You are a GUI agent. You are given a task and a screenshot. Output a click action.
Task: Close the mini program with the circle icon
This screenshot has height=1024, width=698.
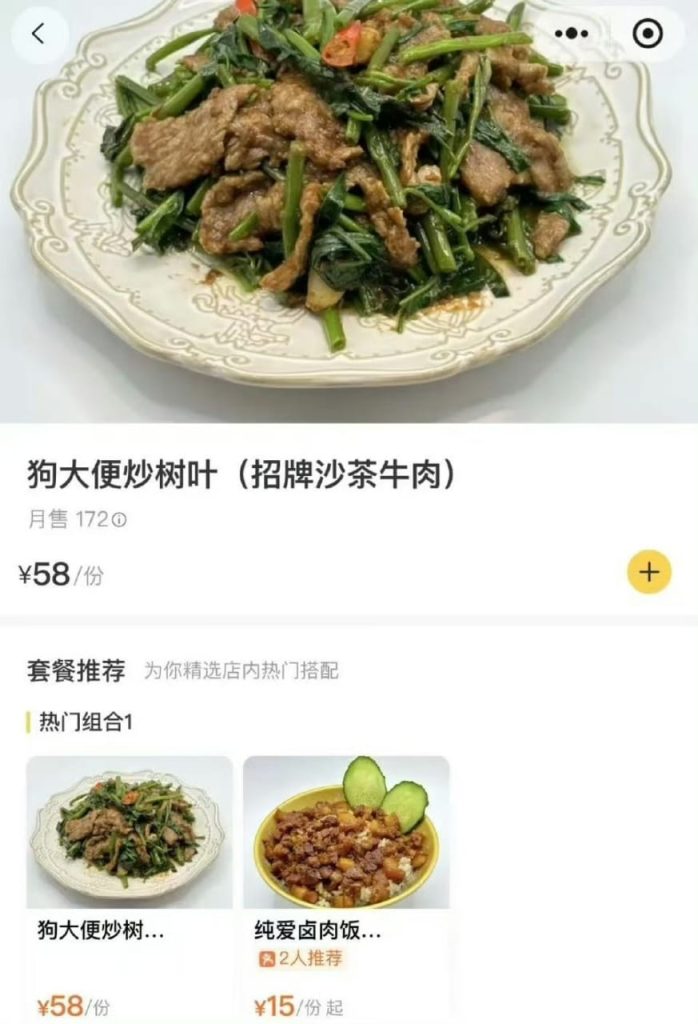click(x=648, y=34)
